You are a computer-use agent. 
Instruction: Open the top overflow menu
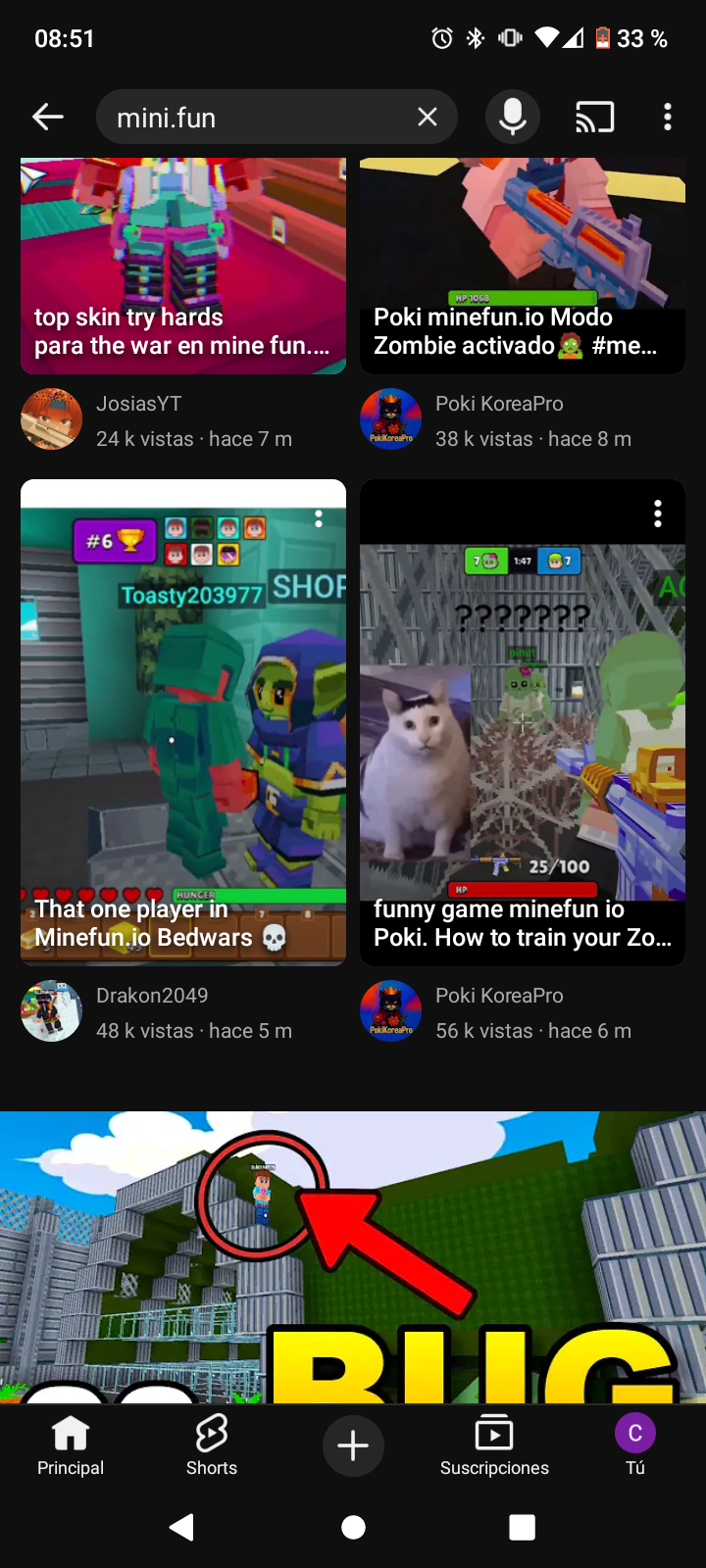coord(668,118)
